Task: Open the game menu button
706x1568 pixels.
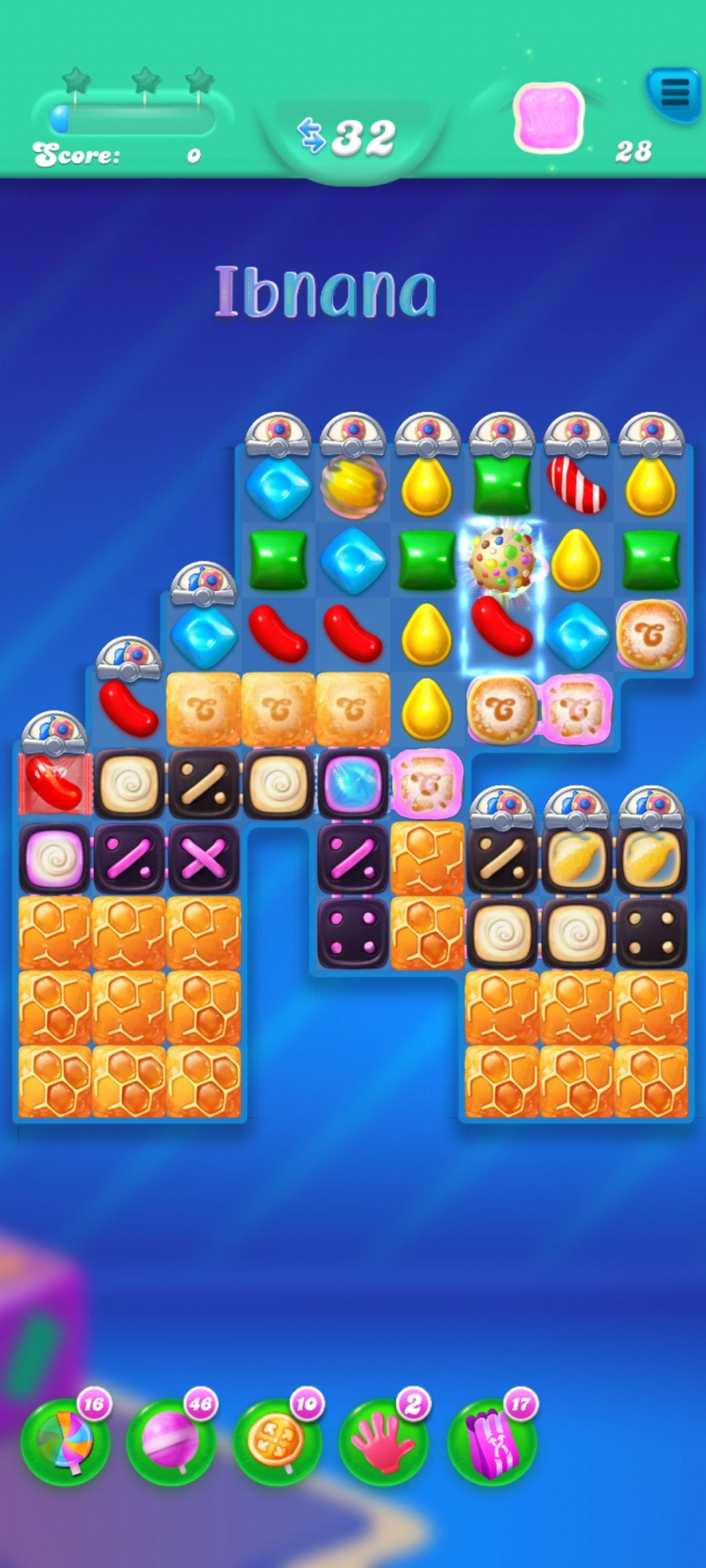Action: (674, 94)
